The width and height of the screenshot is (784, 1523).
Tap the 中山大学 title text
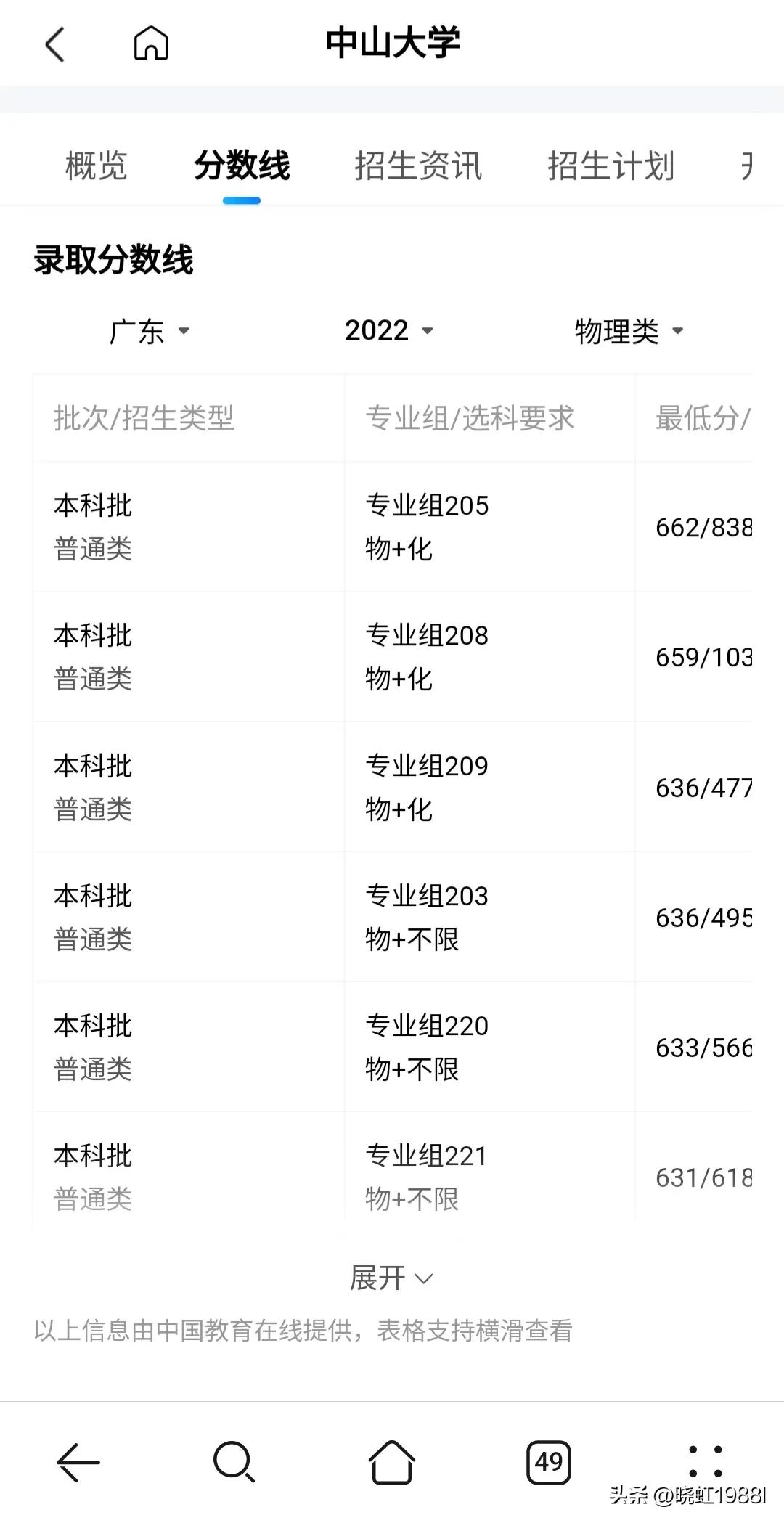click(x=392, y=44)
